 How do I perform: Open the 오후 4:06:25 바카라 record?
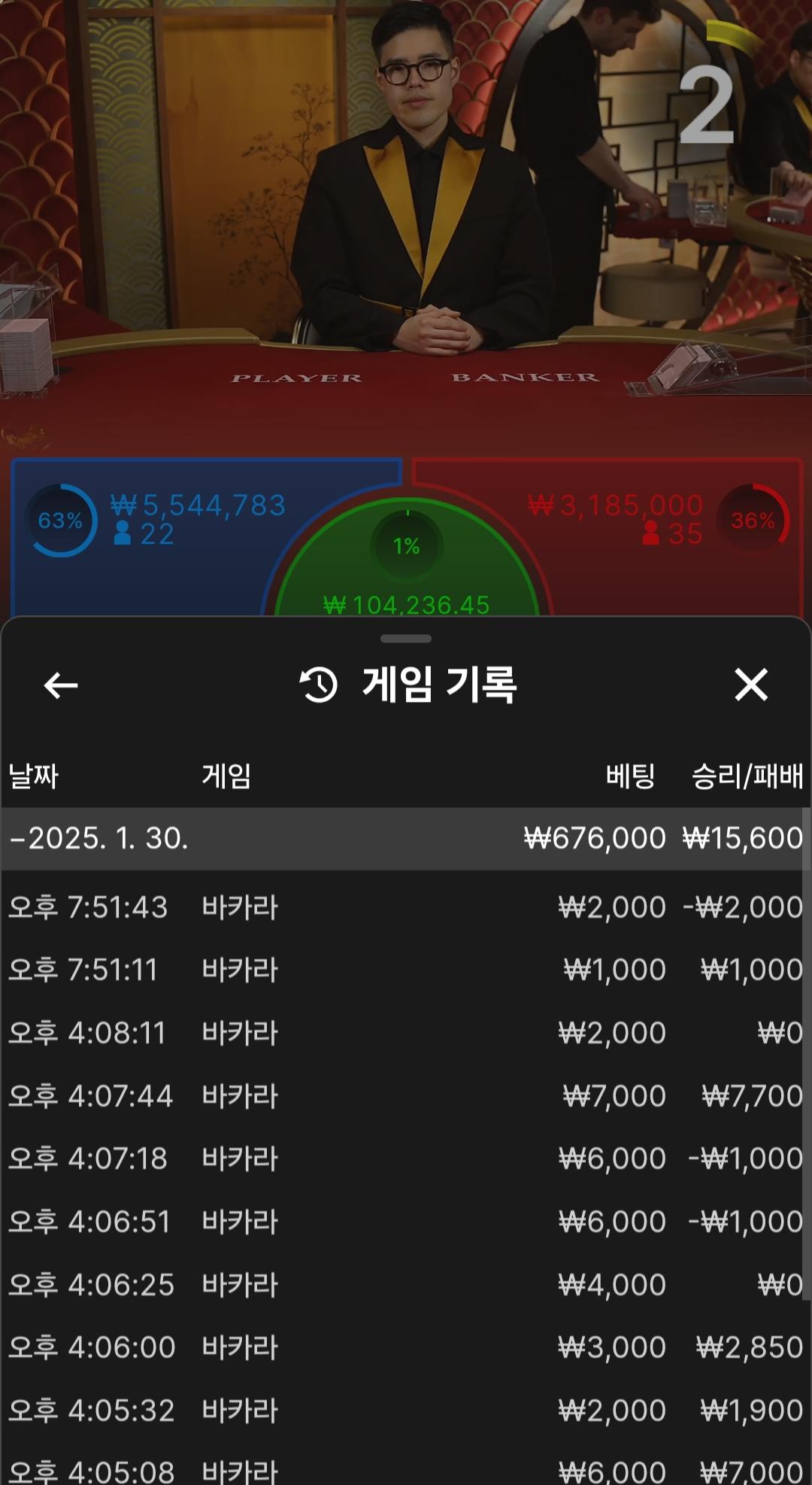coord(404,1284)
